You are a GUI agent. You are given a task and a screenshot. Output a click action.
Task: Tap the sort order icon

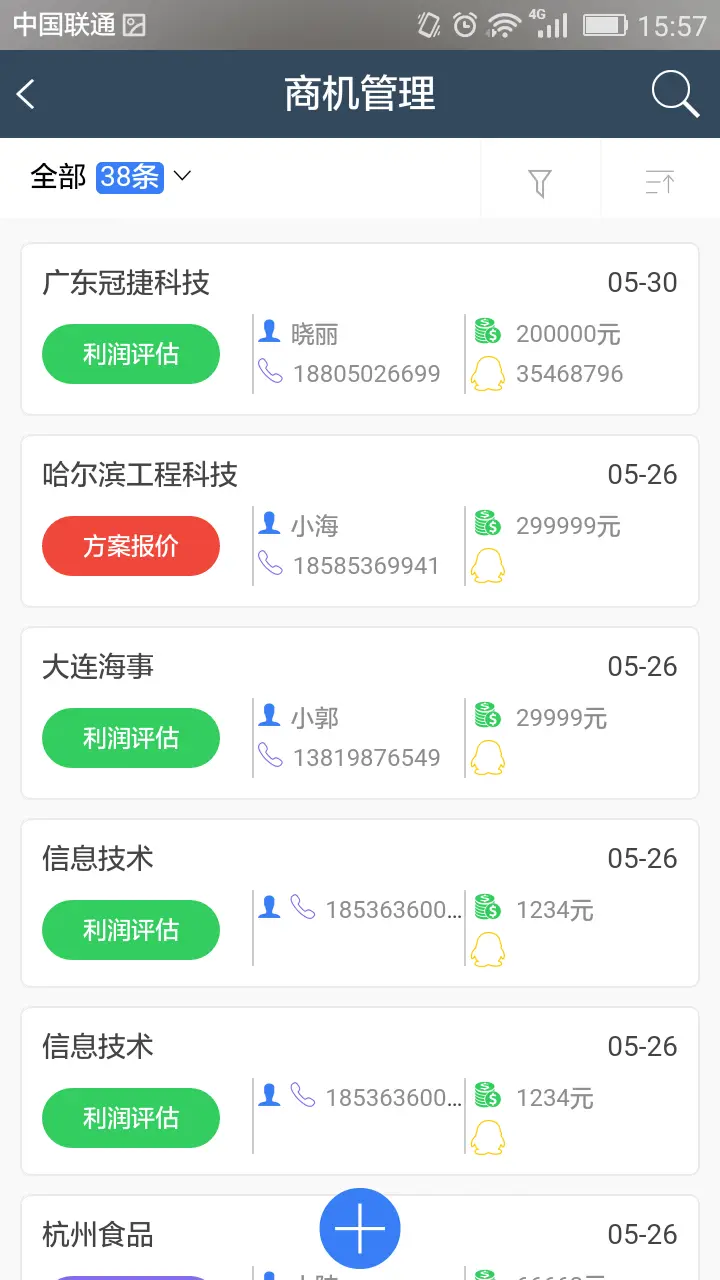click(x=660, y=183)
